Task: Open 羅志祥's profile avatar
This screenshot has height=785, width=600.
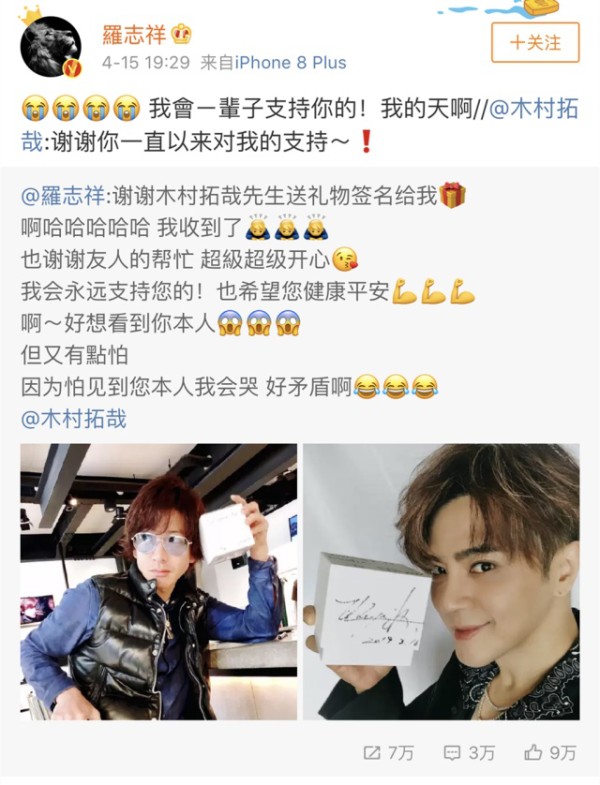Action: (50, 47)
